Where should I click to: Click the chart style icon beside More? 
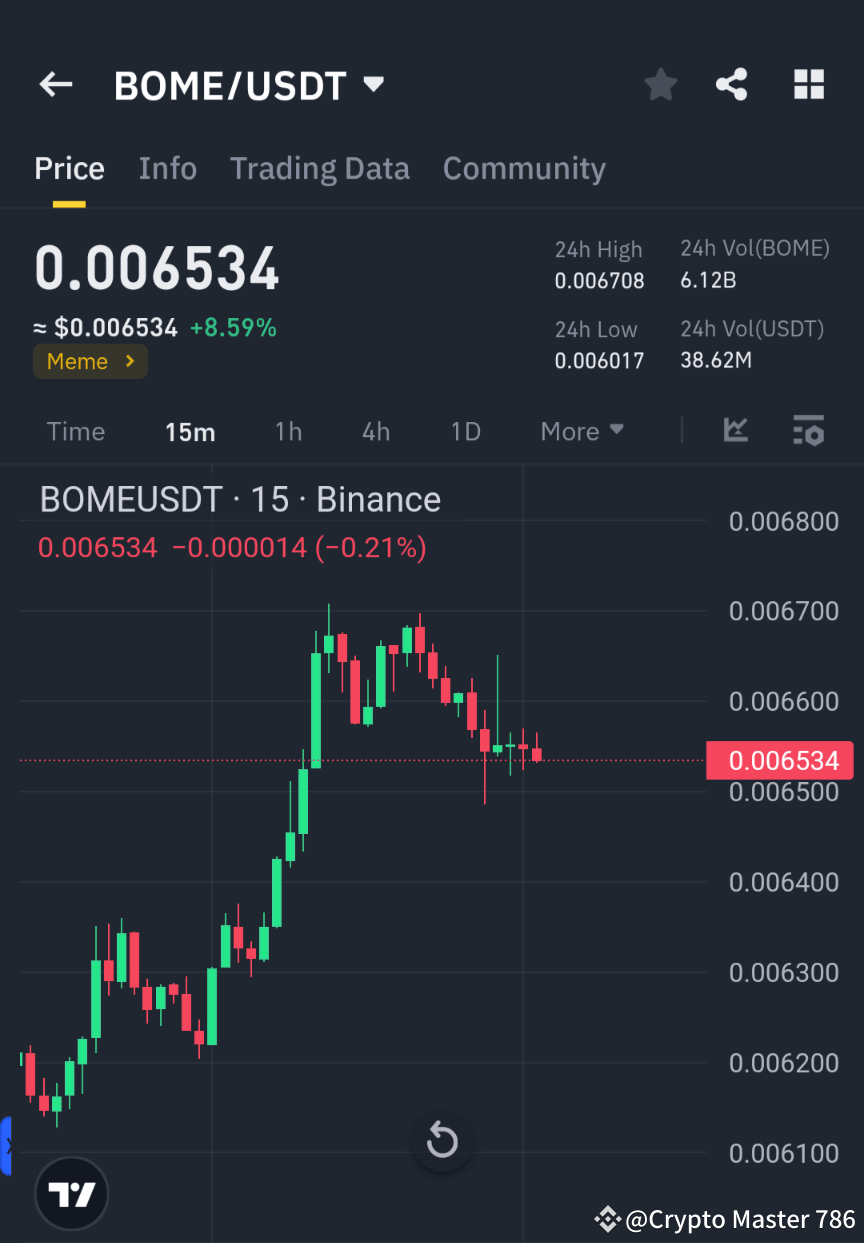pos(736,431)
